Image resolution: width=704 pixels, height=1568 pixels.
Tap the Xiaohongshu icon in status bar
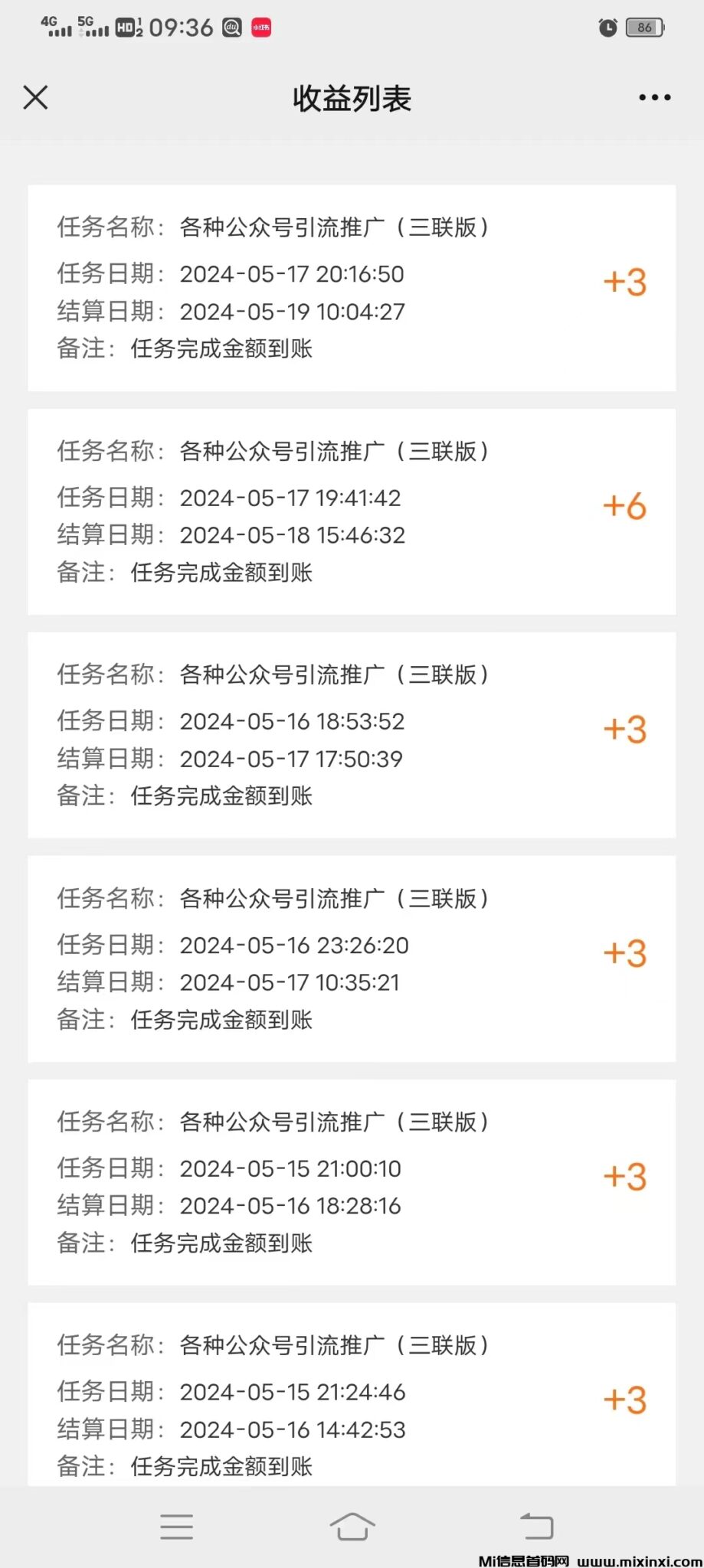[x=260, y=28]
